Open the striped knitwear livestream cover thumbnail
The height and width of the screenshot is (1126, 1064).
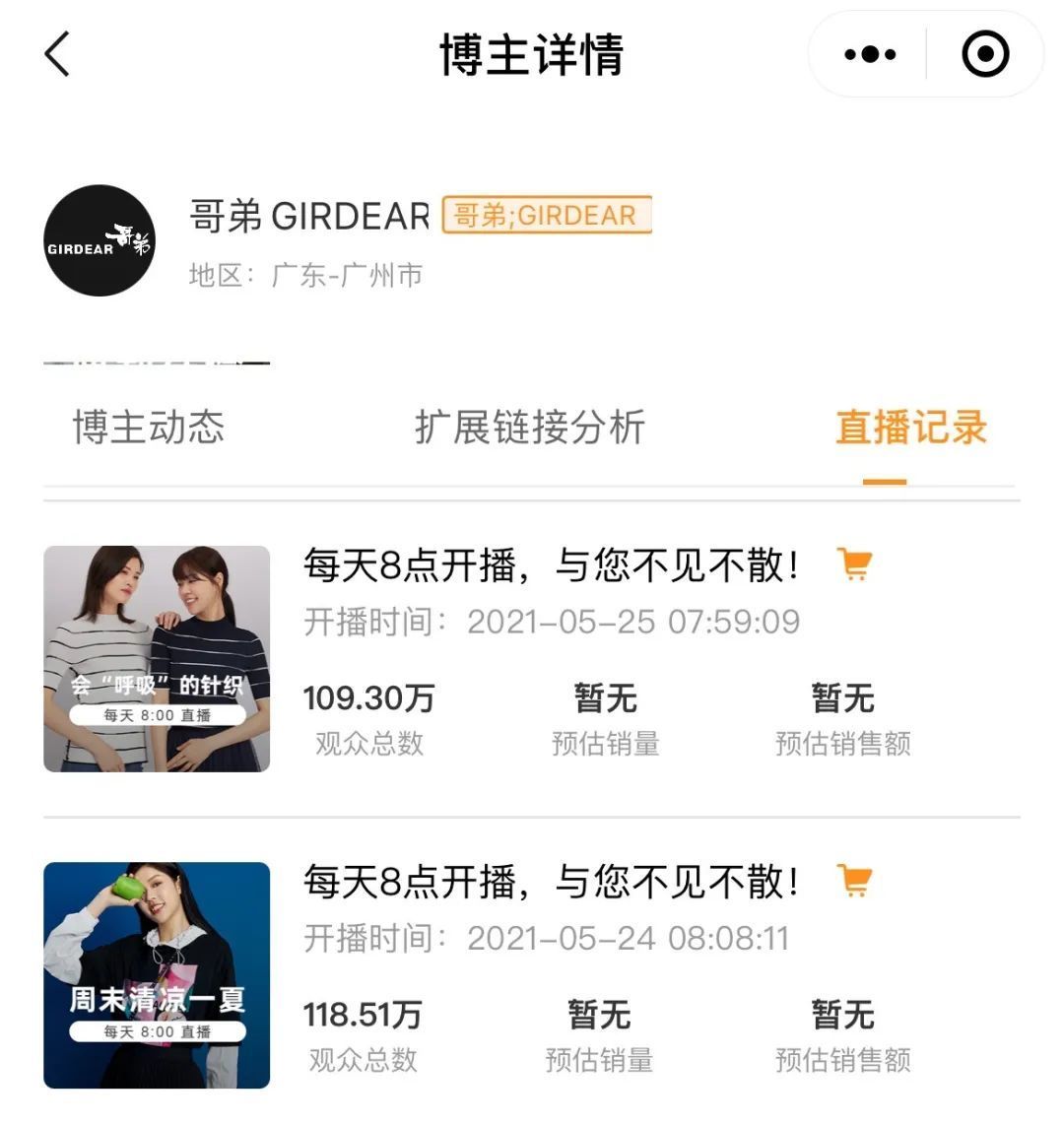click(x=155, y=655)
